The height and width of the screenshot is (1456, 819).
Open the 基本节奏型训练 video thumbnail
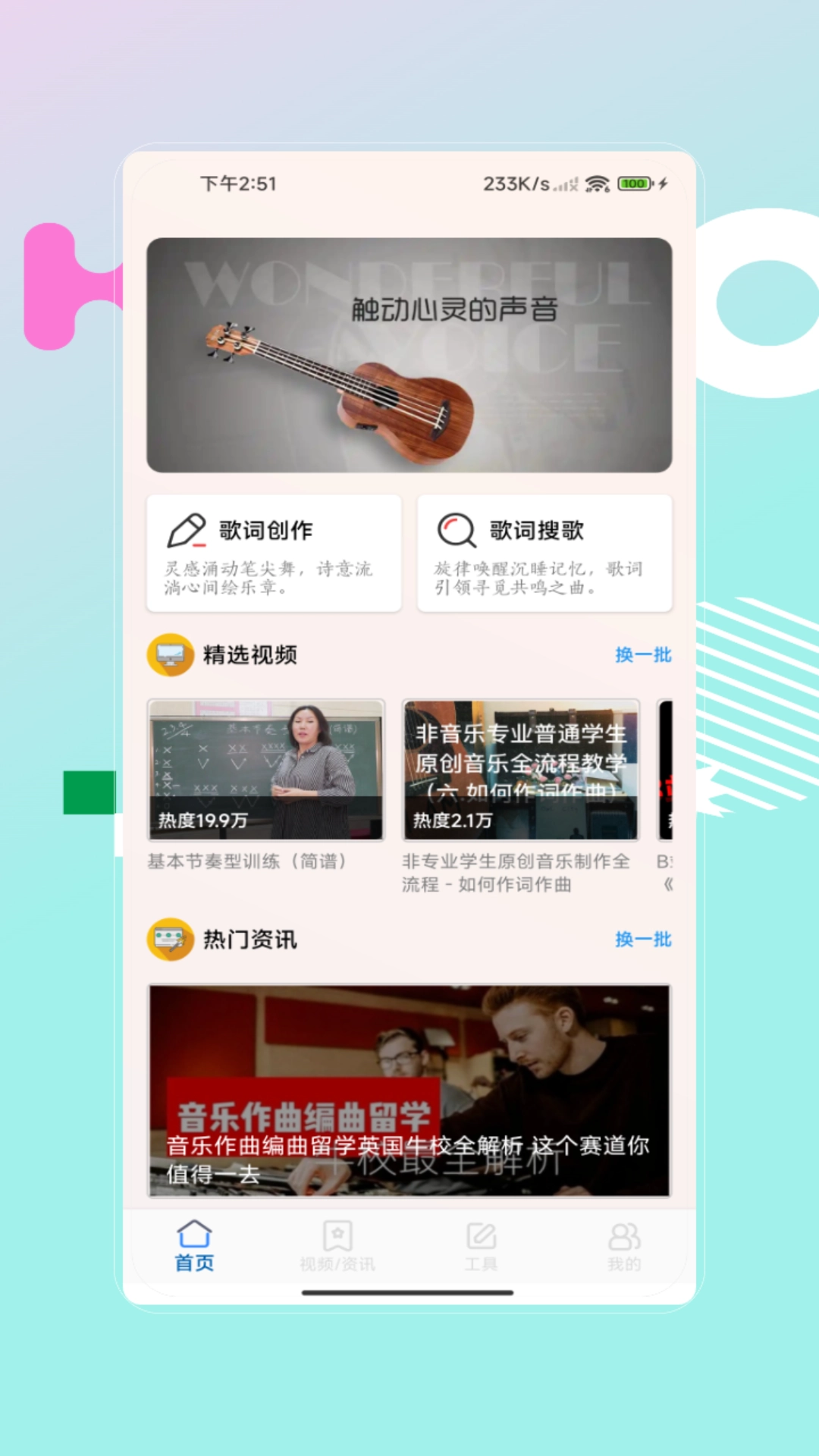[x=266, y=771]
